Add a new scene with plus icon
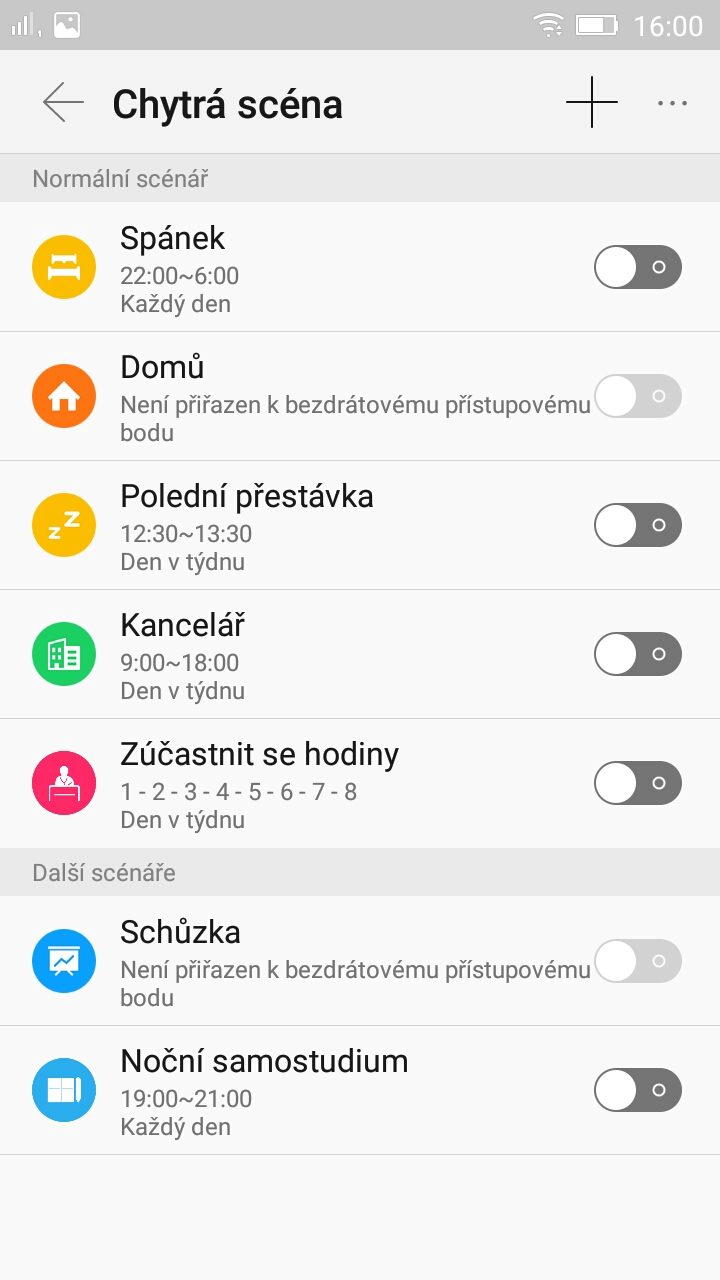The width and height of the screenshot is (720, 1280). click(x=592, y=102)
